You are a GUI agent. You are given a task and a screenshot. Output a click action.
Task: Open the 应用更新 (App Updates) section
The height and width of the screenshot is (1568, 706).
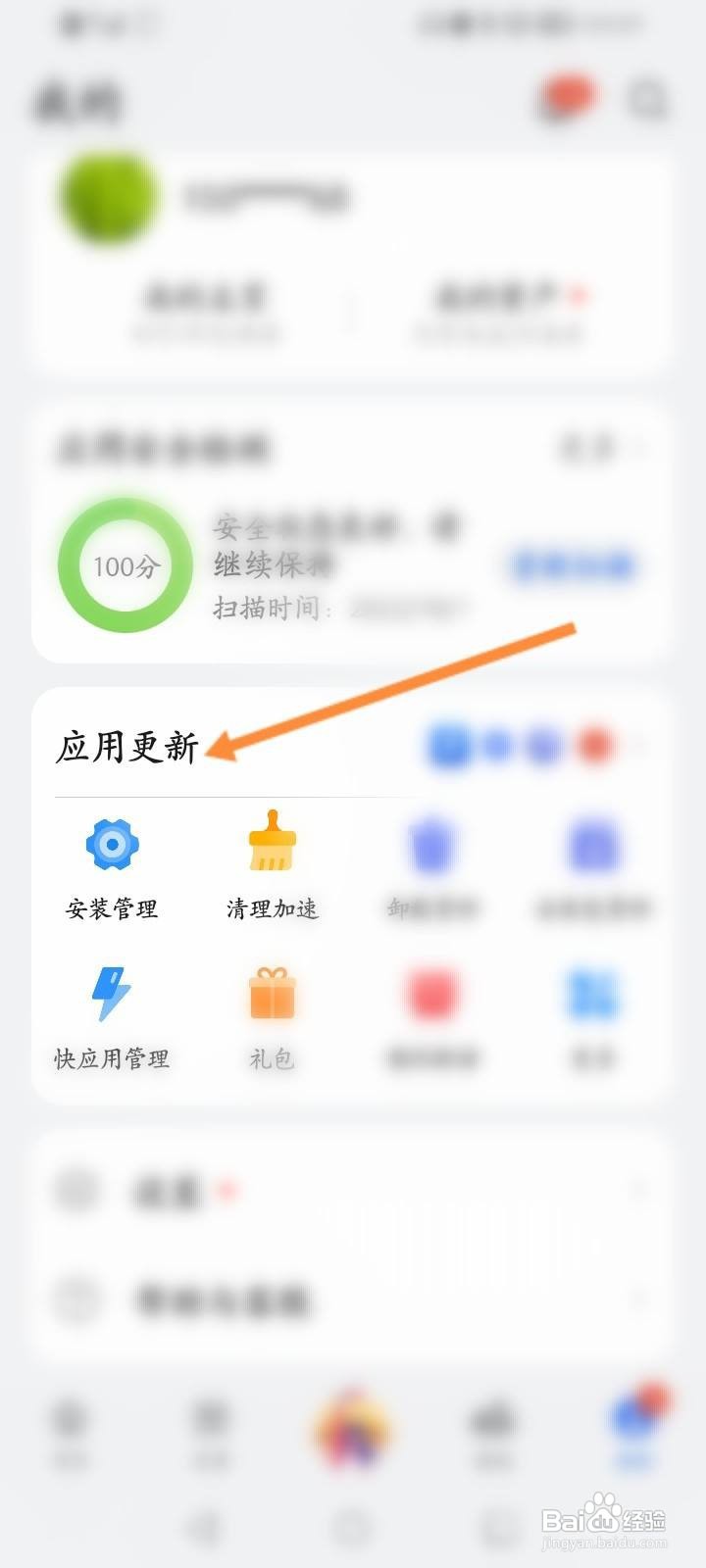[x=127, y=747]
